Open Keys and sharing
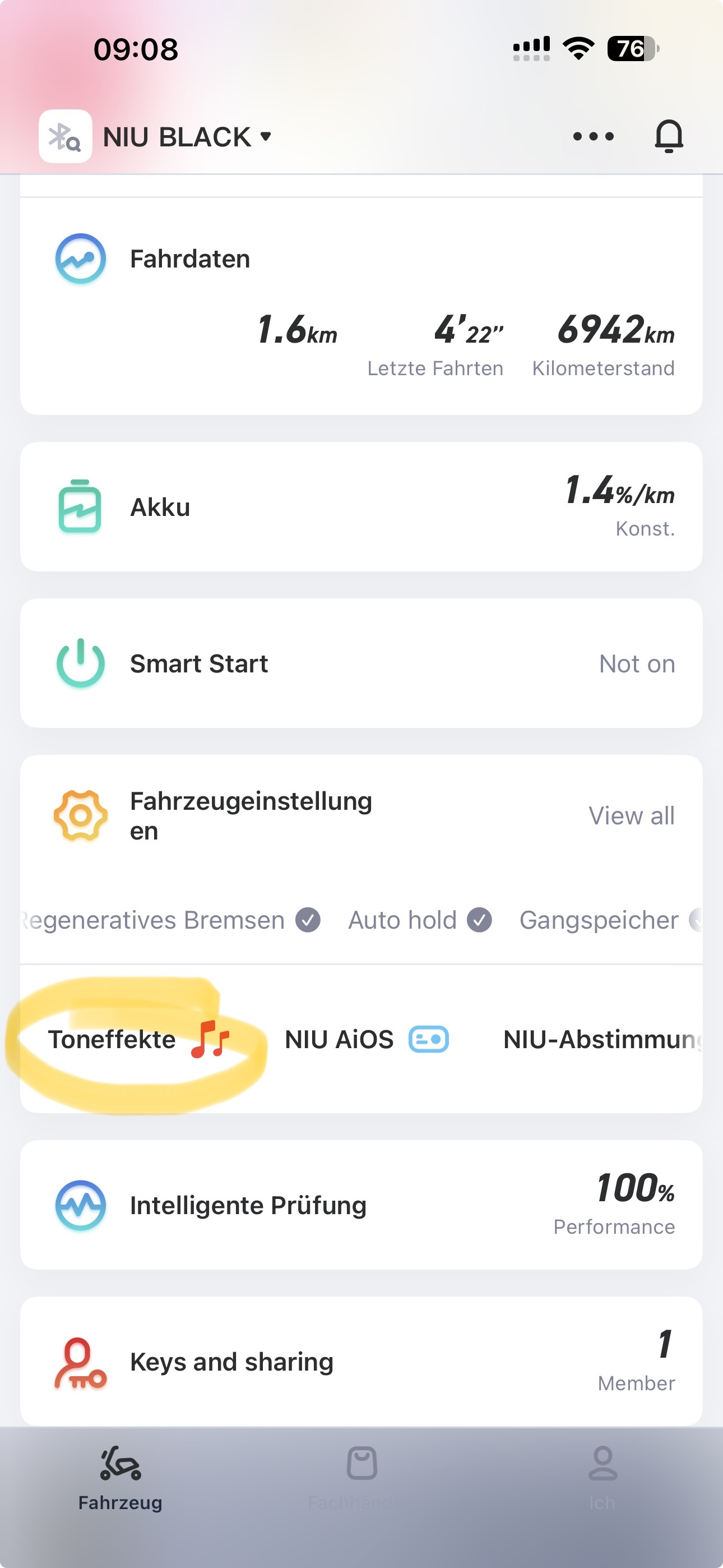This screenshot has height=1568, width=723. tap(361, 1361)
